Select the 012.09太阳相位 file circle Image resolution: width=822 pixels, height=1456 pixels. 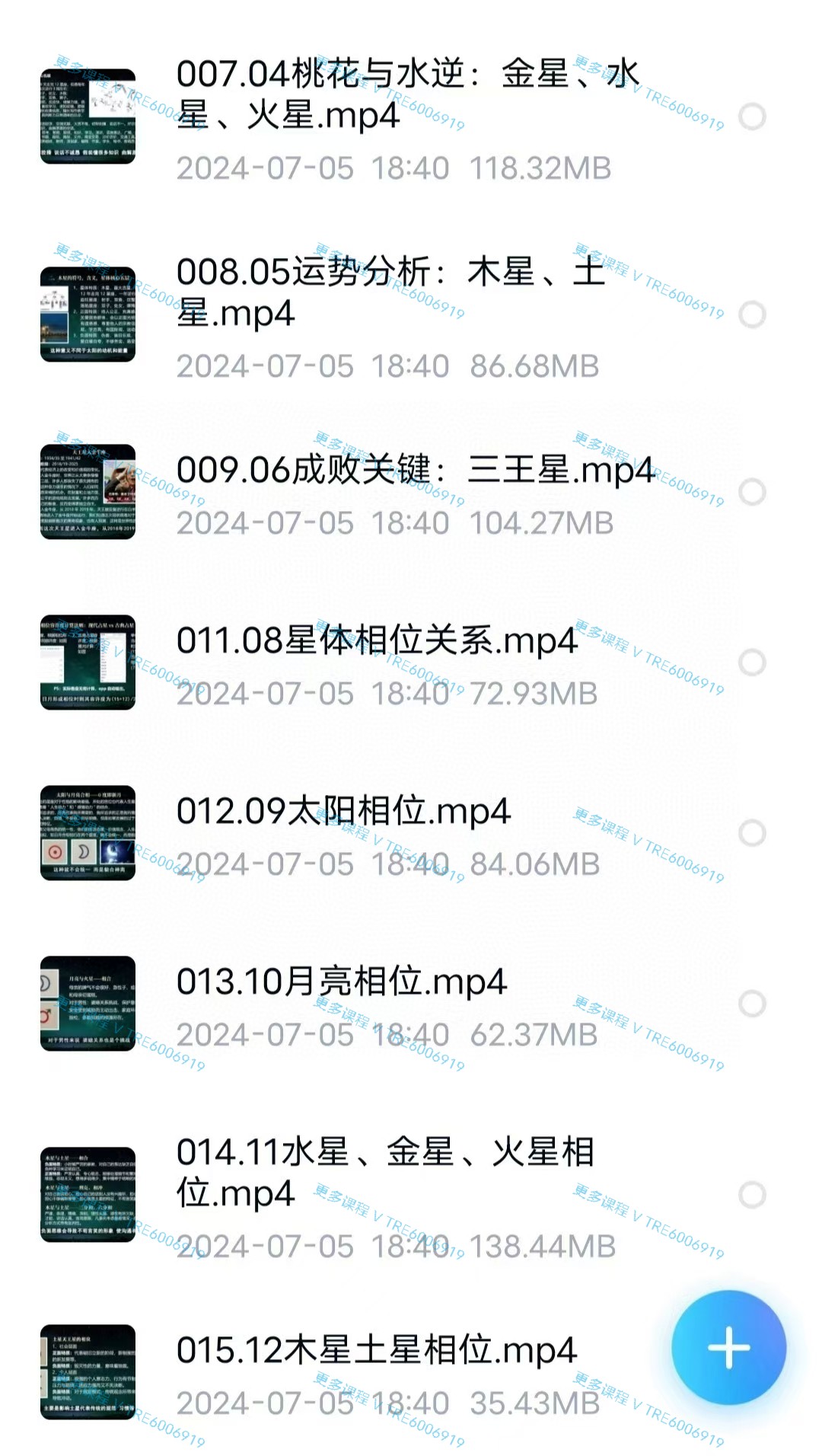(x=752, y=833)
